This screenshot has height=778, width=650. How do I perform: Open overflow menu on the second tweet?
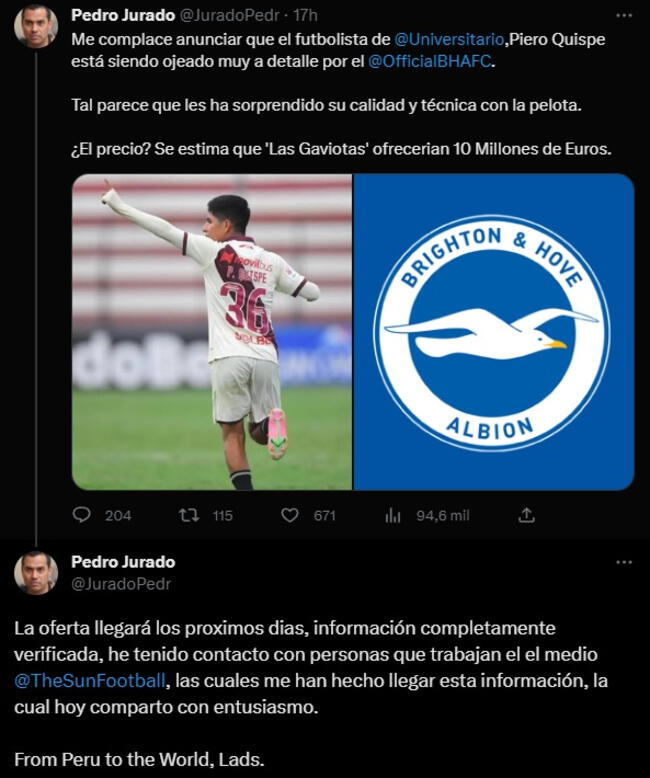pyautogui.click(x=624, y=562)
